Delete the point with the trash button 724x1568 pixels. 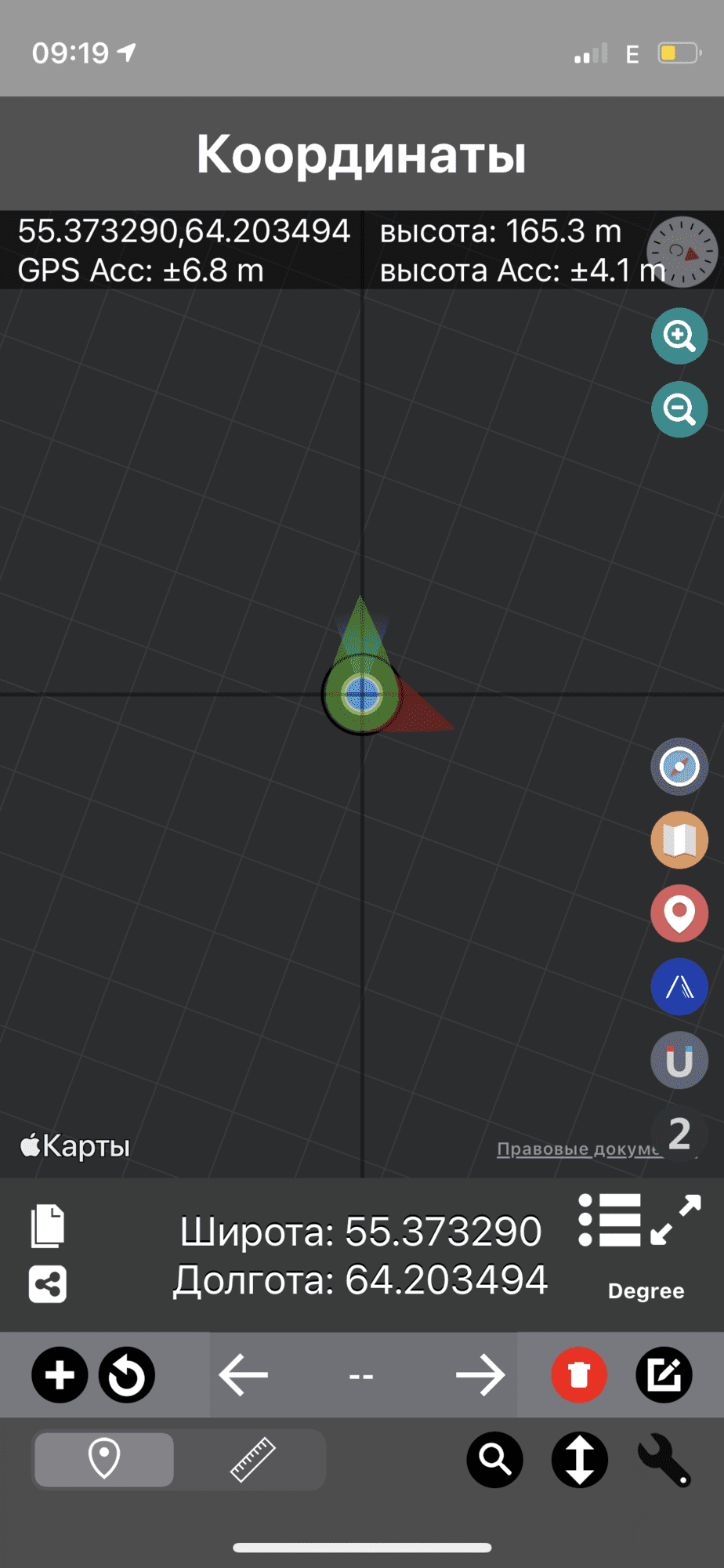point(579,1374)
